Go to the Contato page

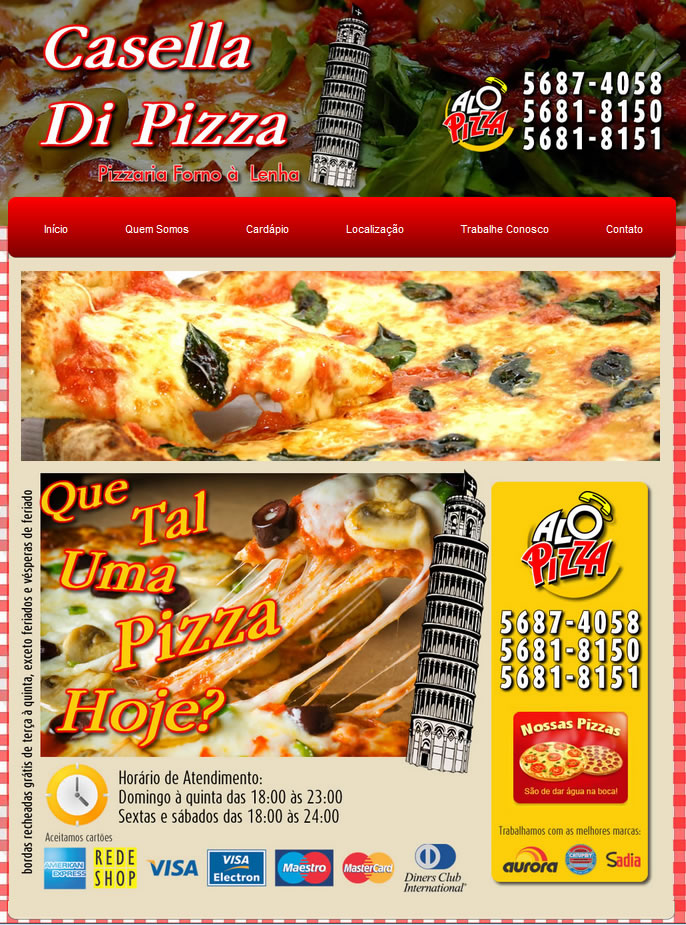click(624, 229)
